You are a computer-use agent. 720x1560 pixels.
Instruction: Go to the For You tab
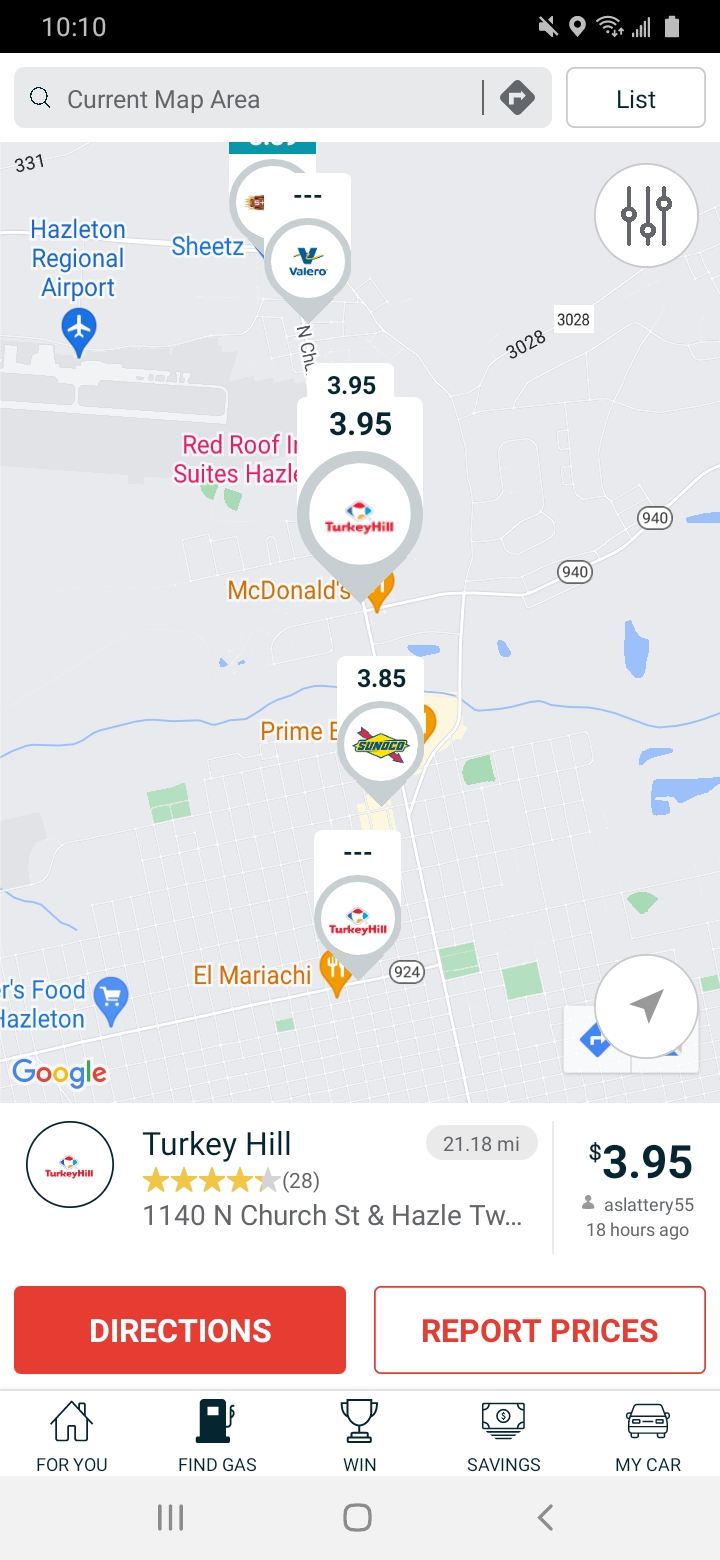[x=72, y=1436]
